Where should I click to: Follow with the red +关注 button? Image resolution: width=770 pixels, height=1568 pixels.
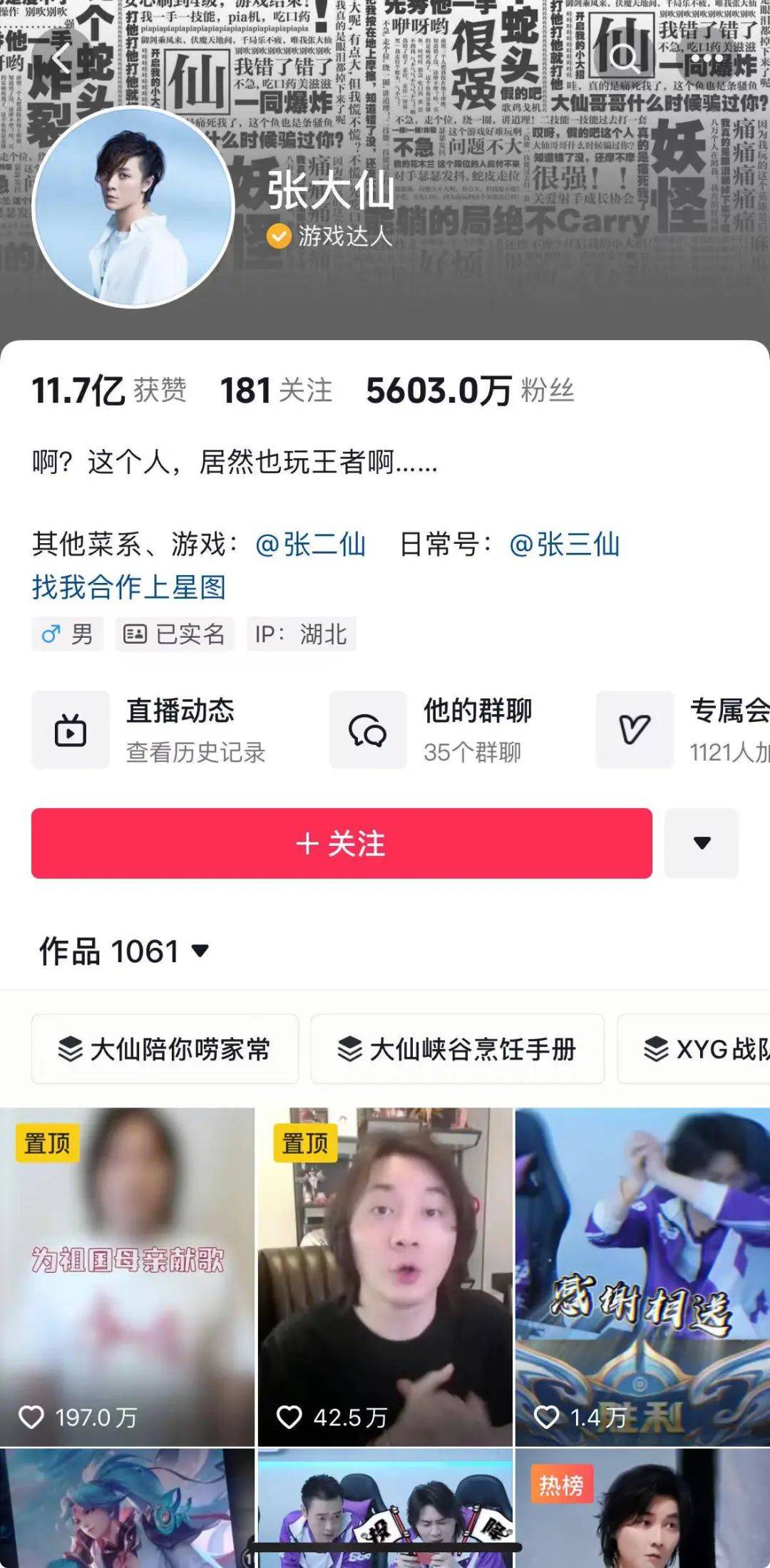342,843
